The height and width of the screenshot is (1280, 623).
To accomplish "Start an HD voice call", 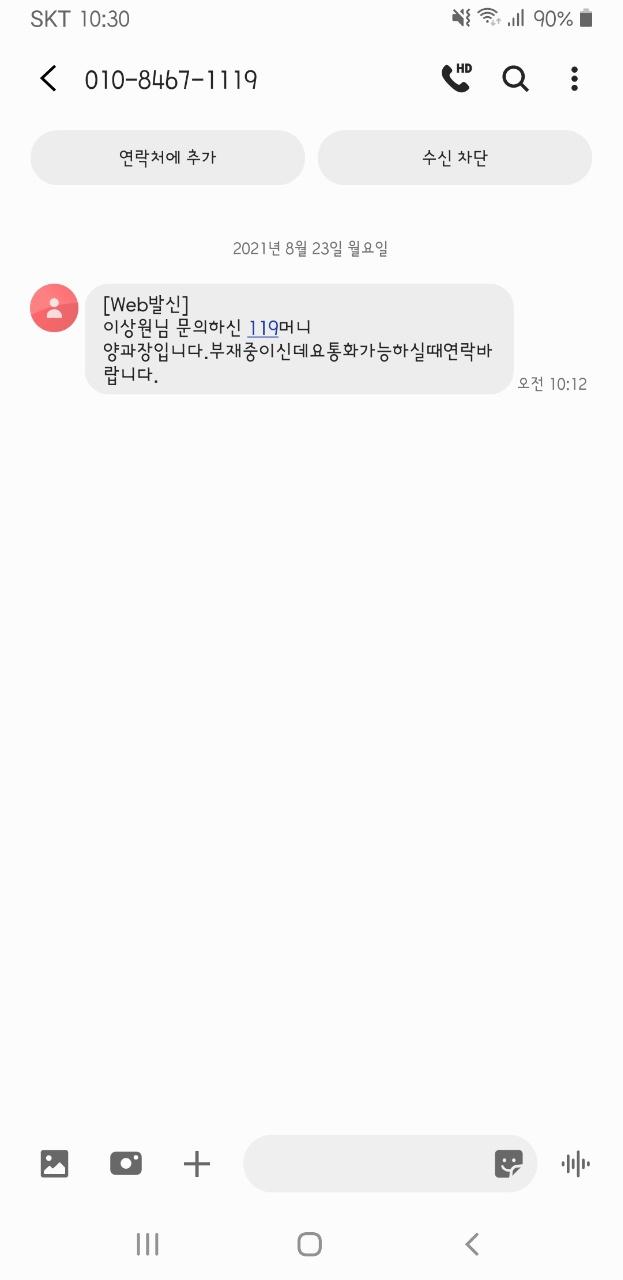I will click(456, 78).
